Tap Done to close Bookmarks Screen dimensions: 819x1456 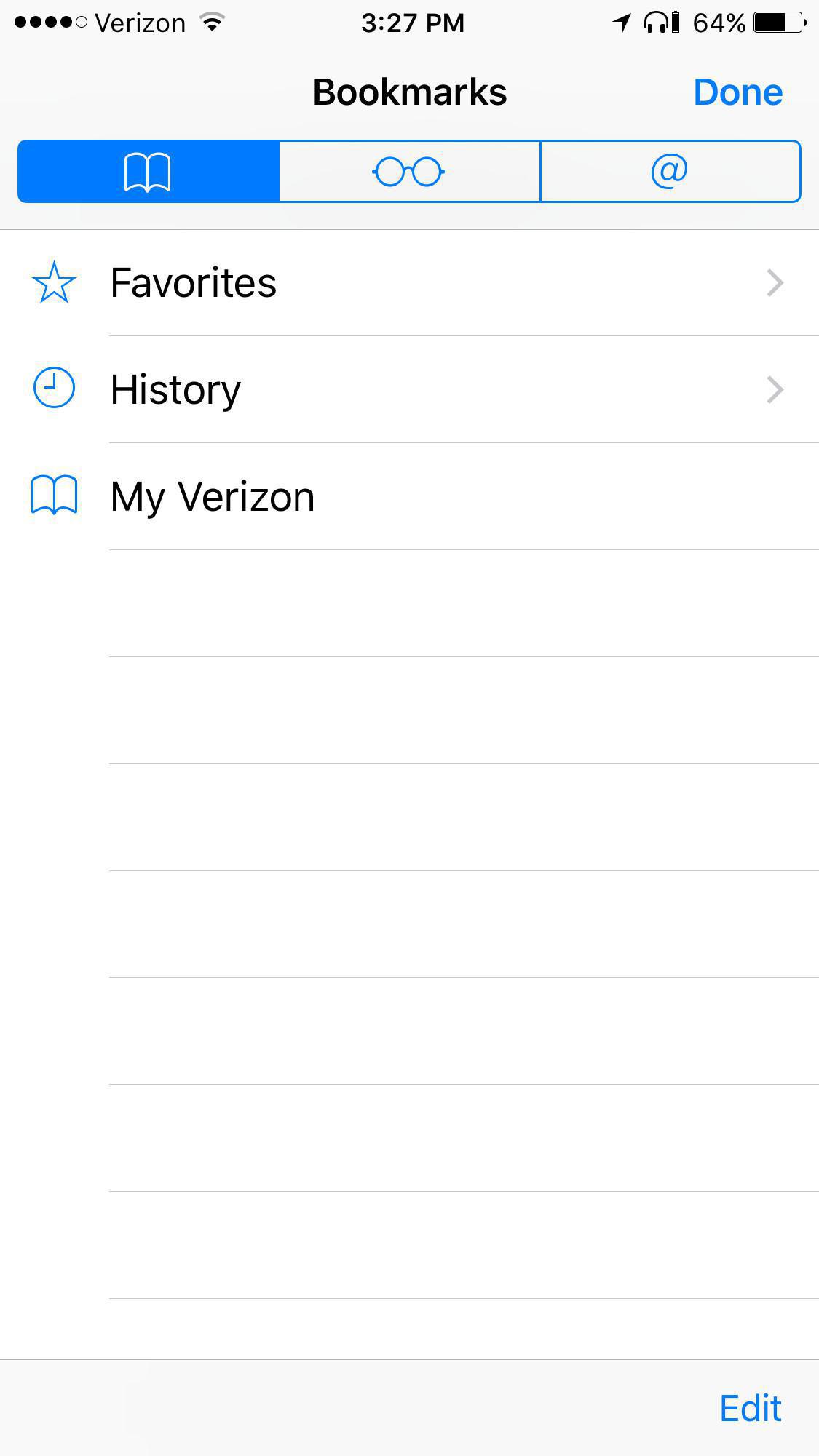737,92
